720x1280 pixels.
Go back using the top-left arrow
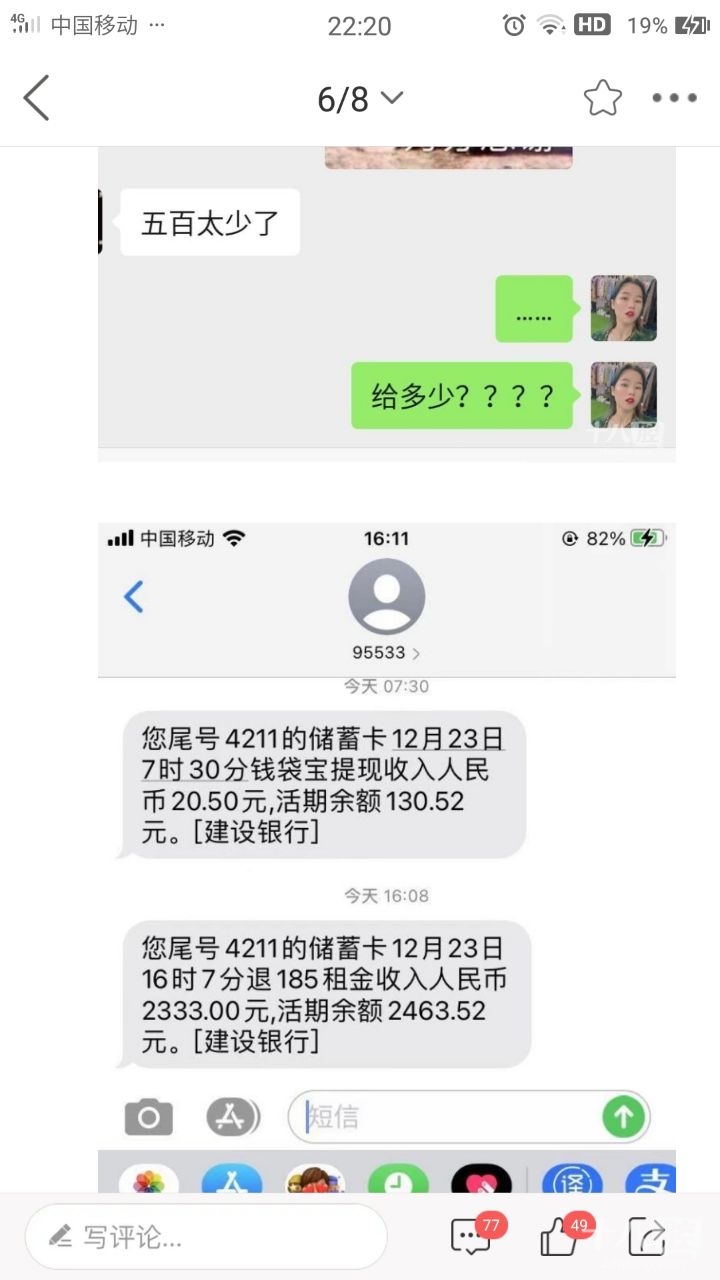pos(37,98)
